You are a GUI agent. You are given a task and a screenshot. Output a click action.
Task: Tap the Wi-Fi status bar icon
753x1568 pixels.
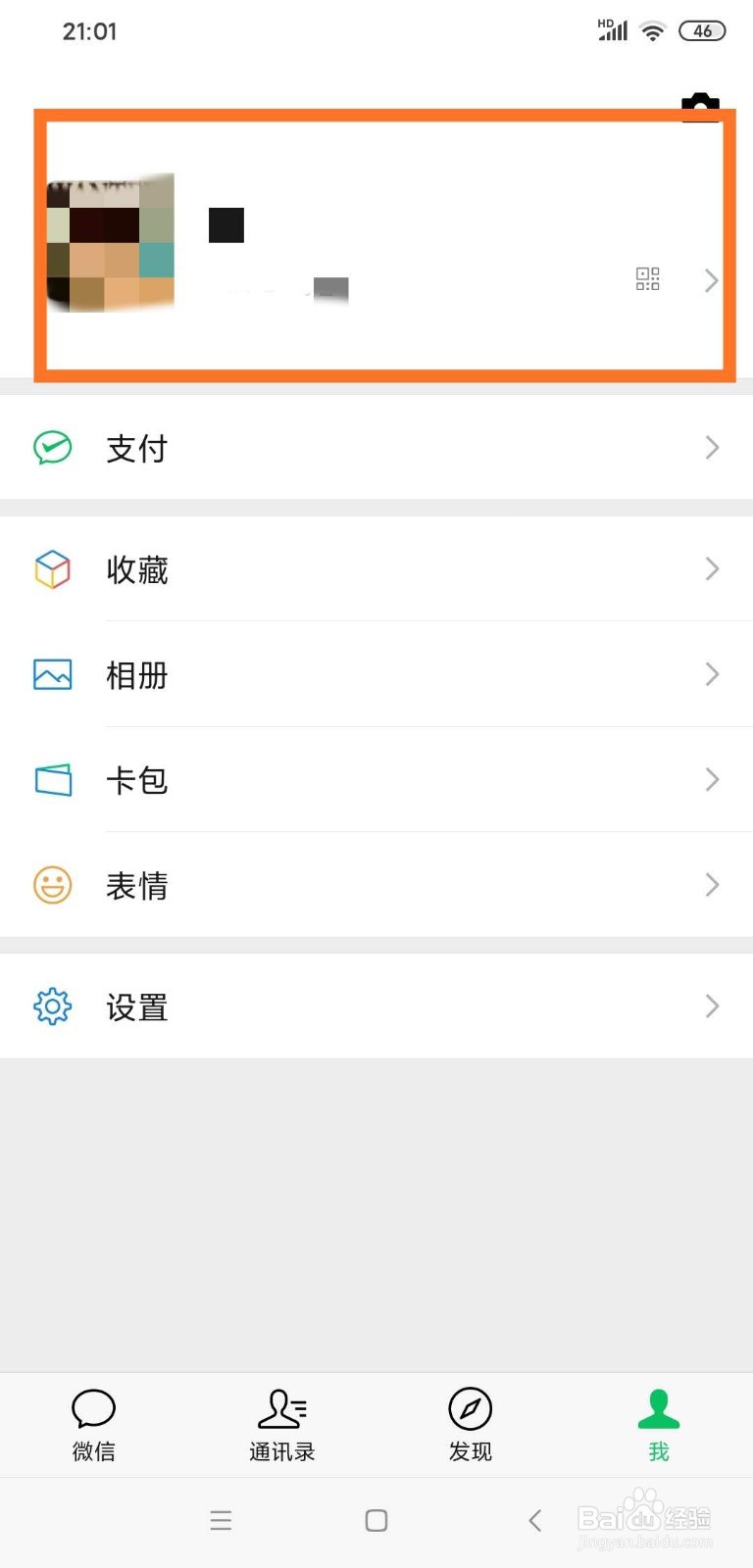[x=654, y=30]
